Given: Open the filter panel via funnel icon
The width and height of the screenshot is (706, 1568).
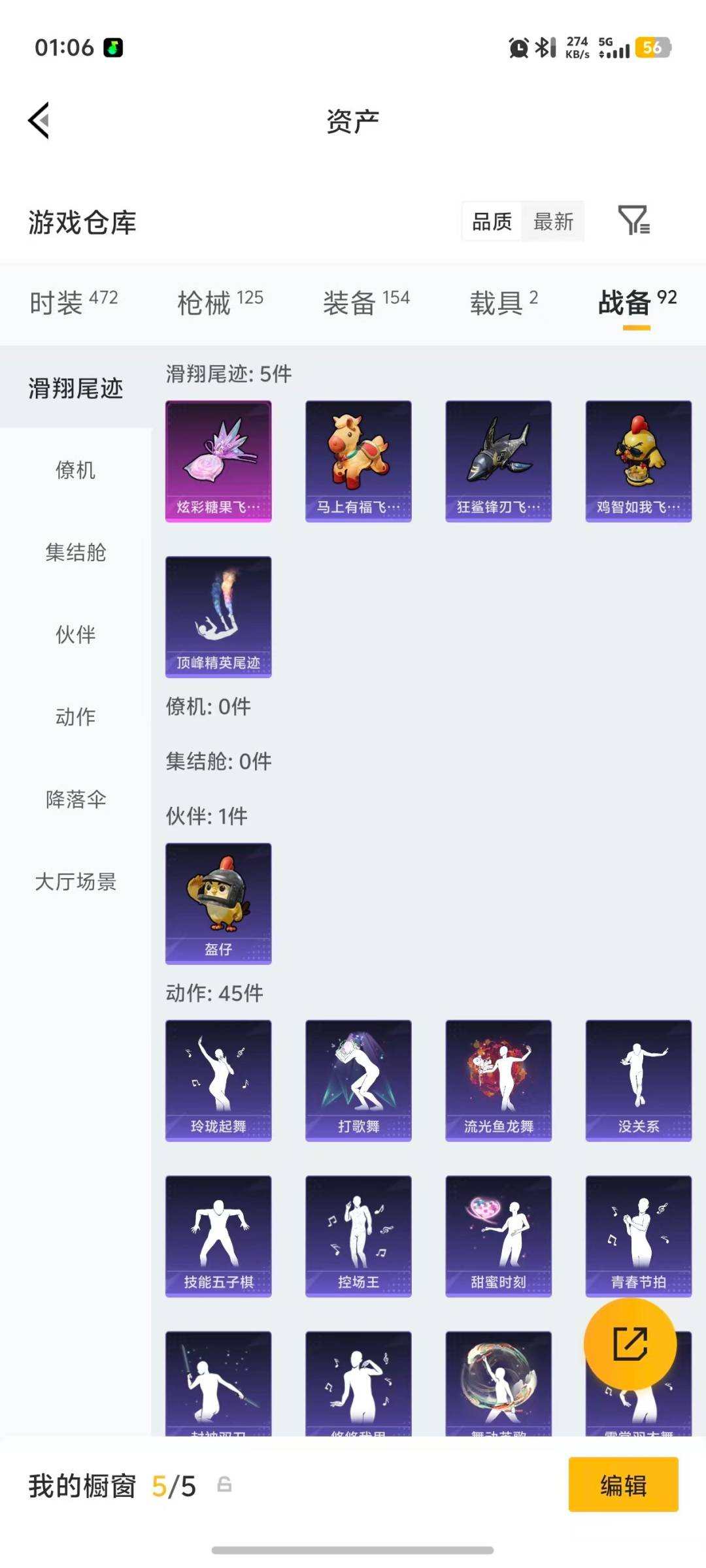Looking at the screenshot, I should 633,222.
